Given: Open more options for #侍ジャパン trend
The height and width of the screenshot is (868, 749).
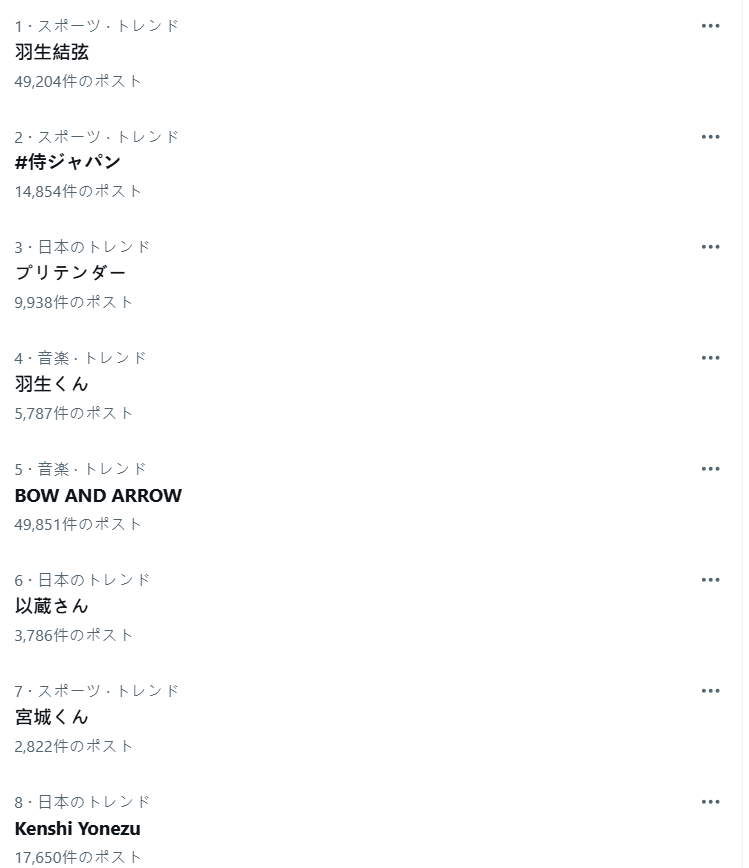Looking at the screenshot, I should [710, 137].
